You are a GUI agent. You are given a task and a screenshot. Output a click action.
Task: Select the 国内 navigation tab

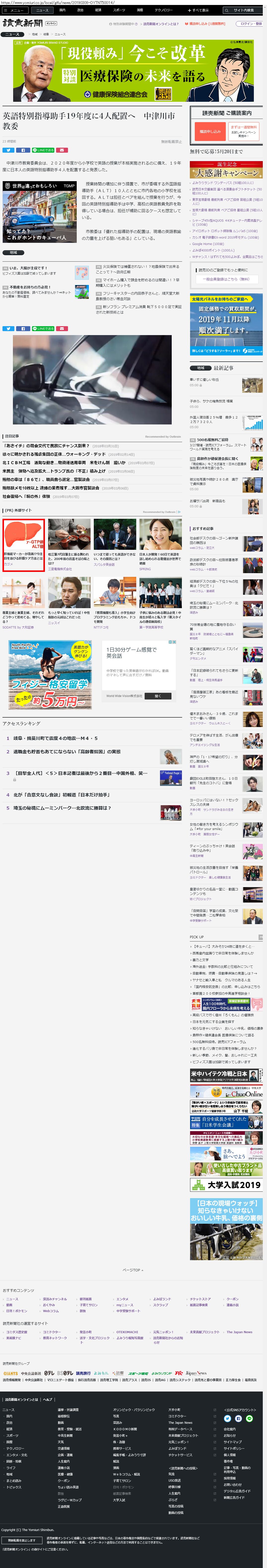pos(62,10)
